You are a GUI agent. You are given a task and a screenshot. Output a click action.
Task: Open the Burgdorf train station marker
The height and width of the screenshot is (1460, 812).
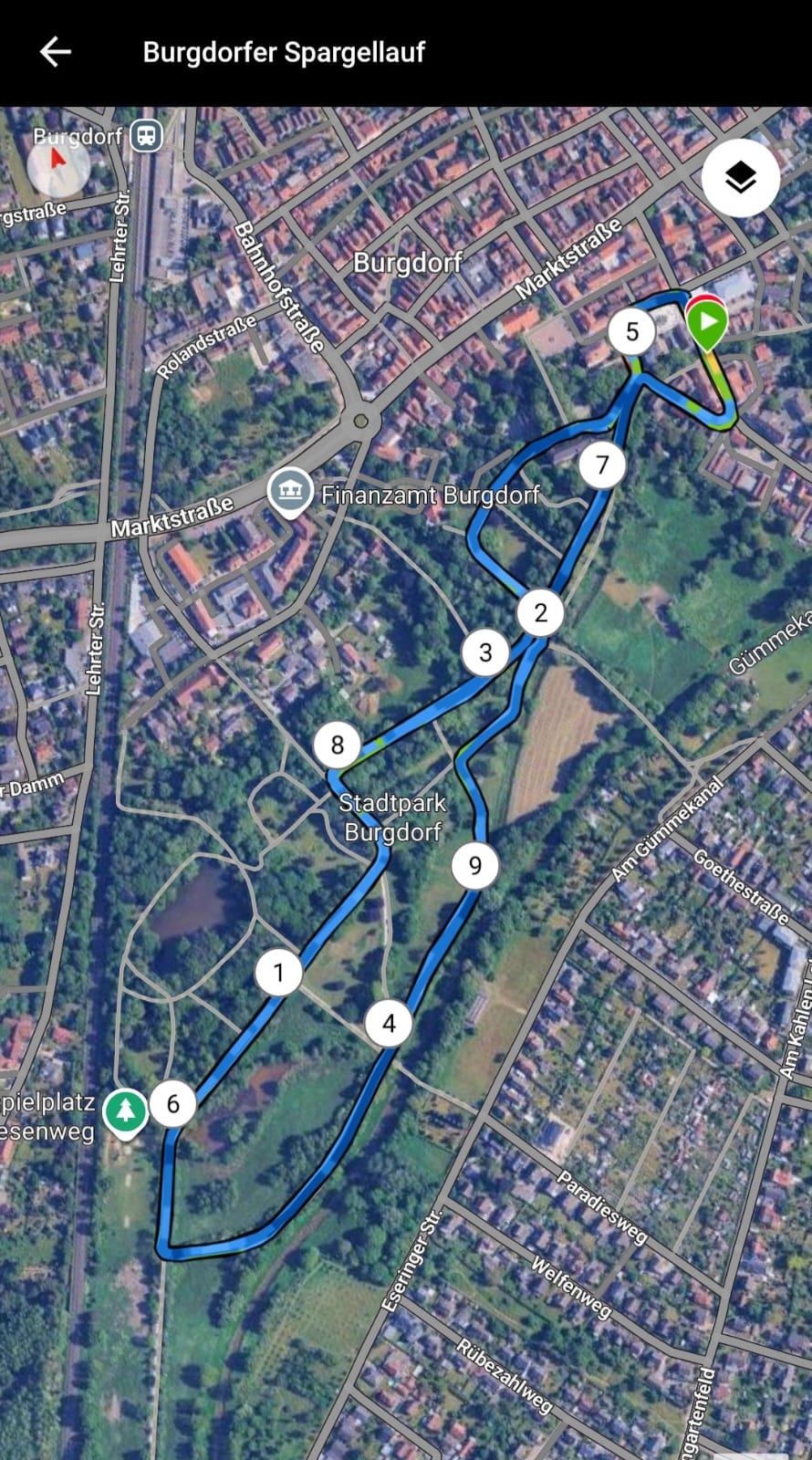(x=146, y=136)
